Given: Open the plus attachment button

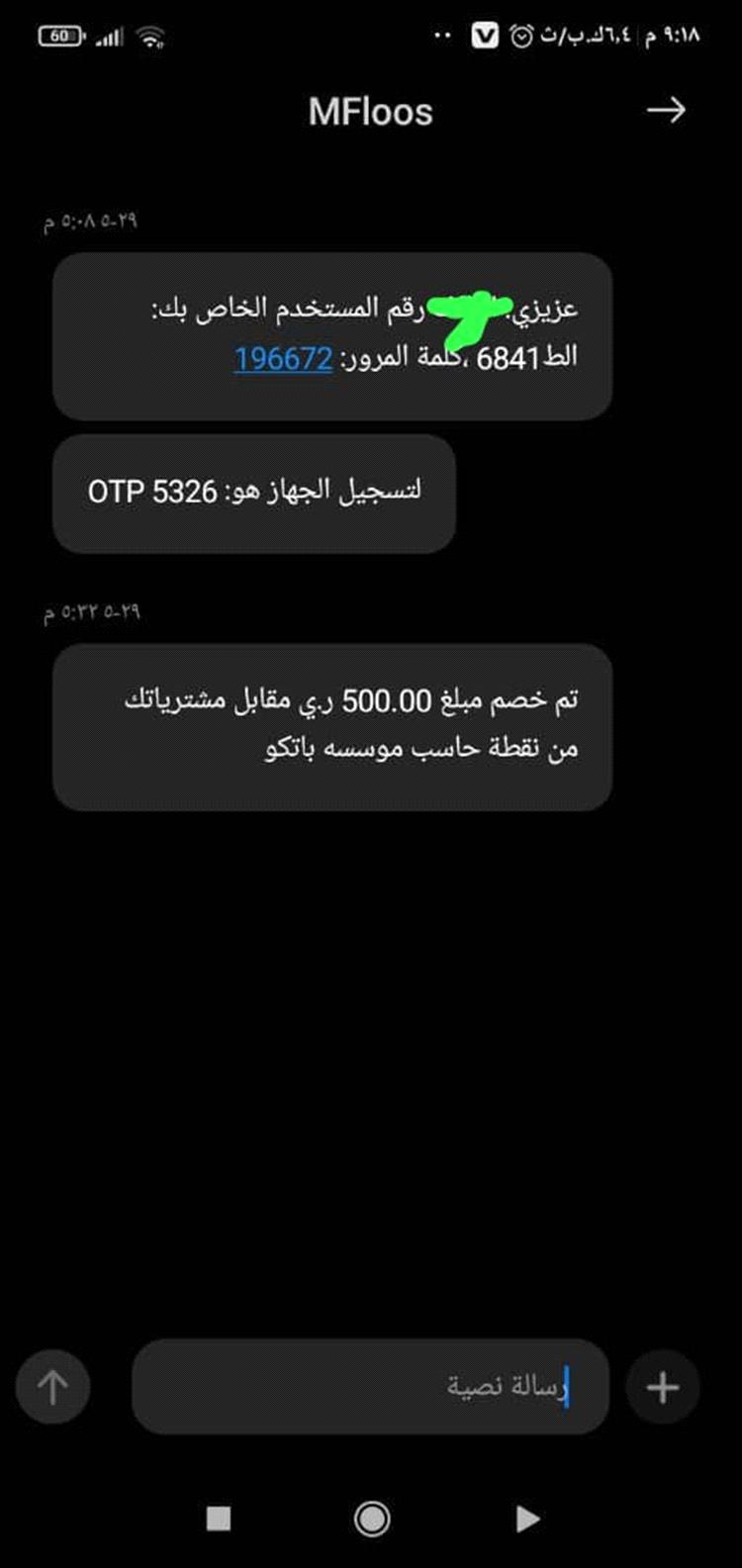Looking at the screenshot, I should tap(663, 1387).
